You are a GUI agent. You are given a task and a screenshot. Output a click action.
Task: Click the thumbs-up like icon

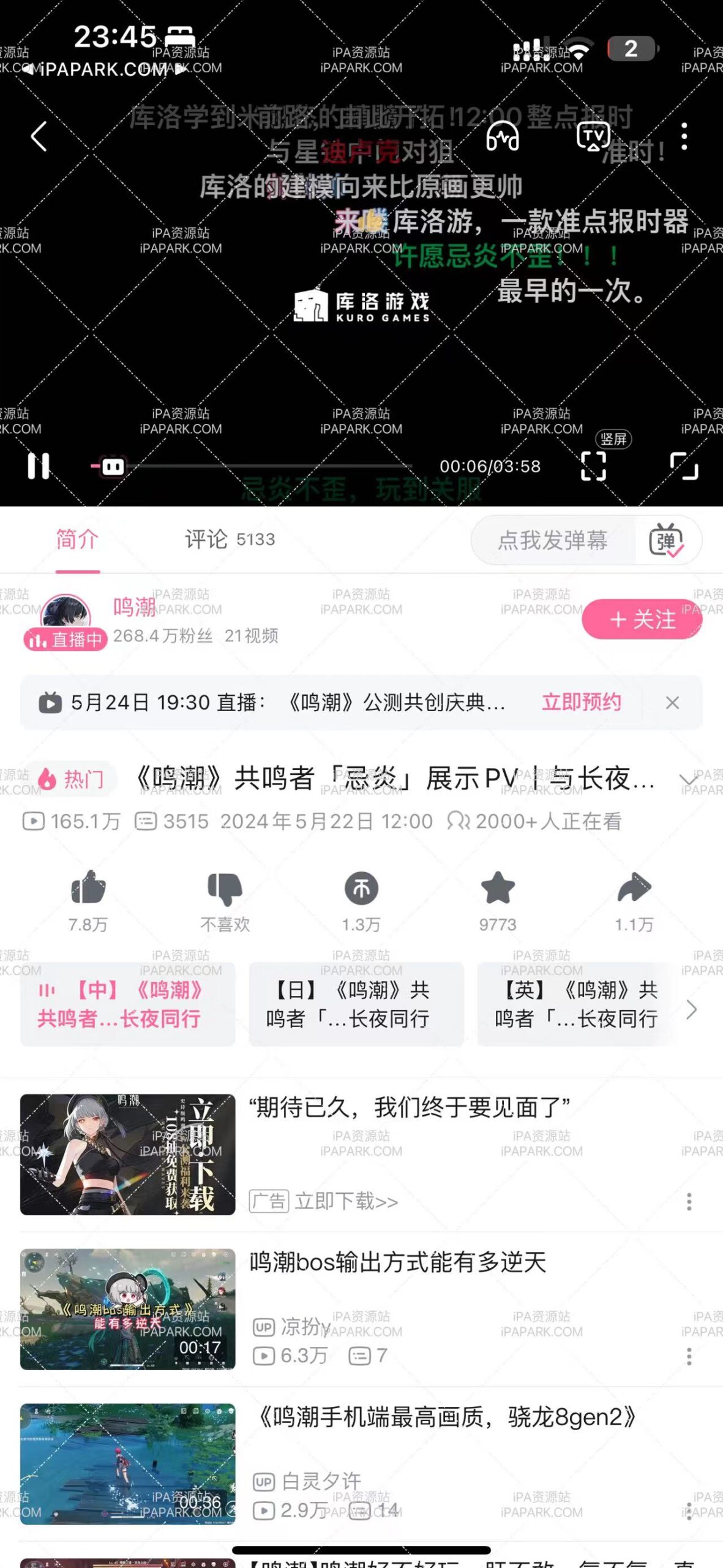[x=89, y=891]
